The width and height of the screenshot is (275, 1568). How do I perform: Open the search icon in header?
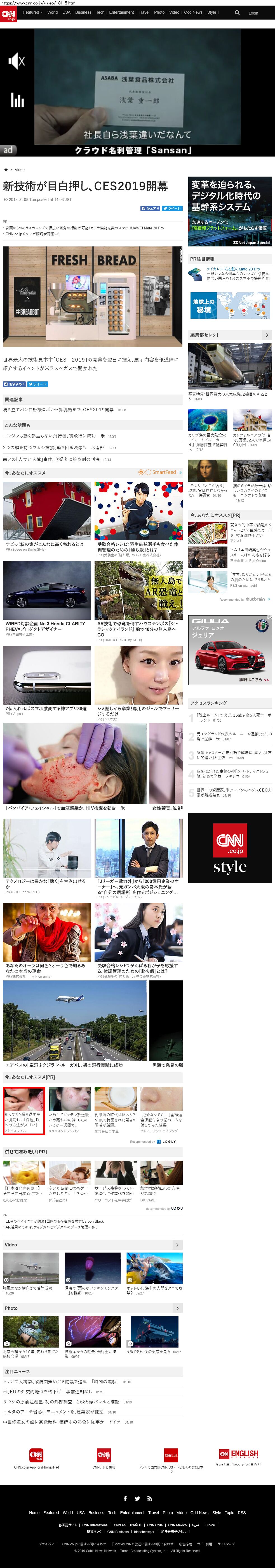237,12
